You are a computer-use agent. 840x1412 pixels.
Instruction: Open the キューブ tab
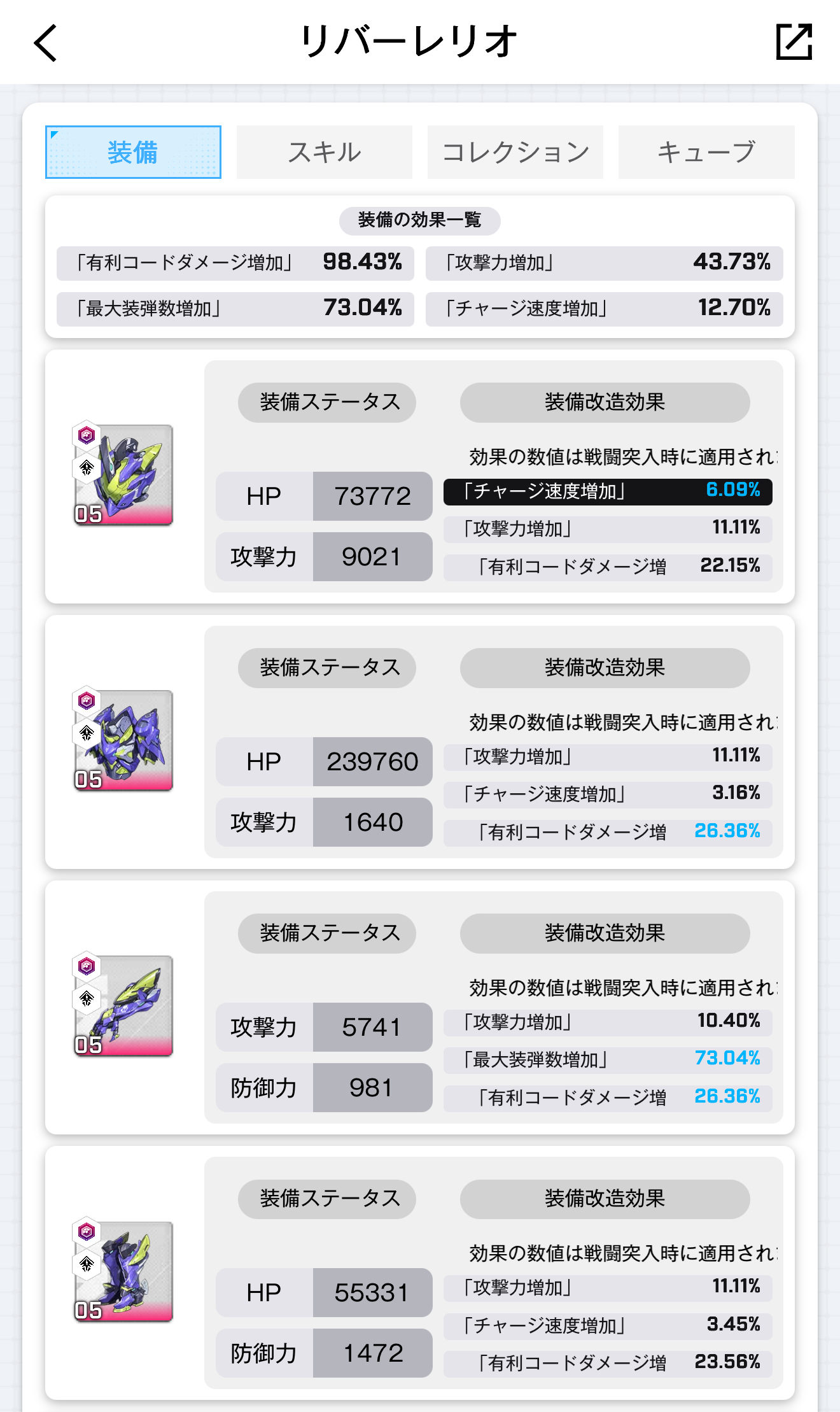point(706,152)
